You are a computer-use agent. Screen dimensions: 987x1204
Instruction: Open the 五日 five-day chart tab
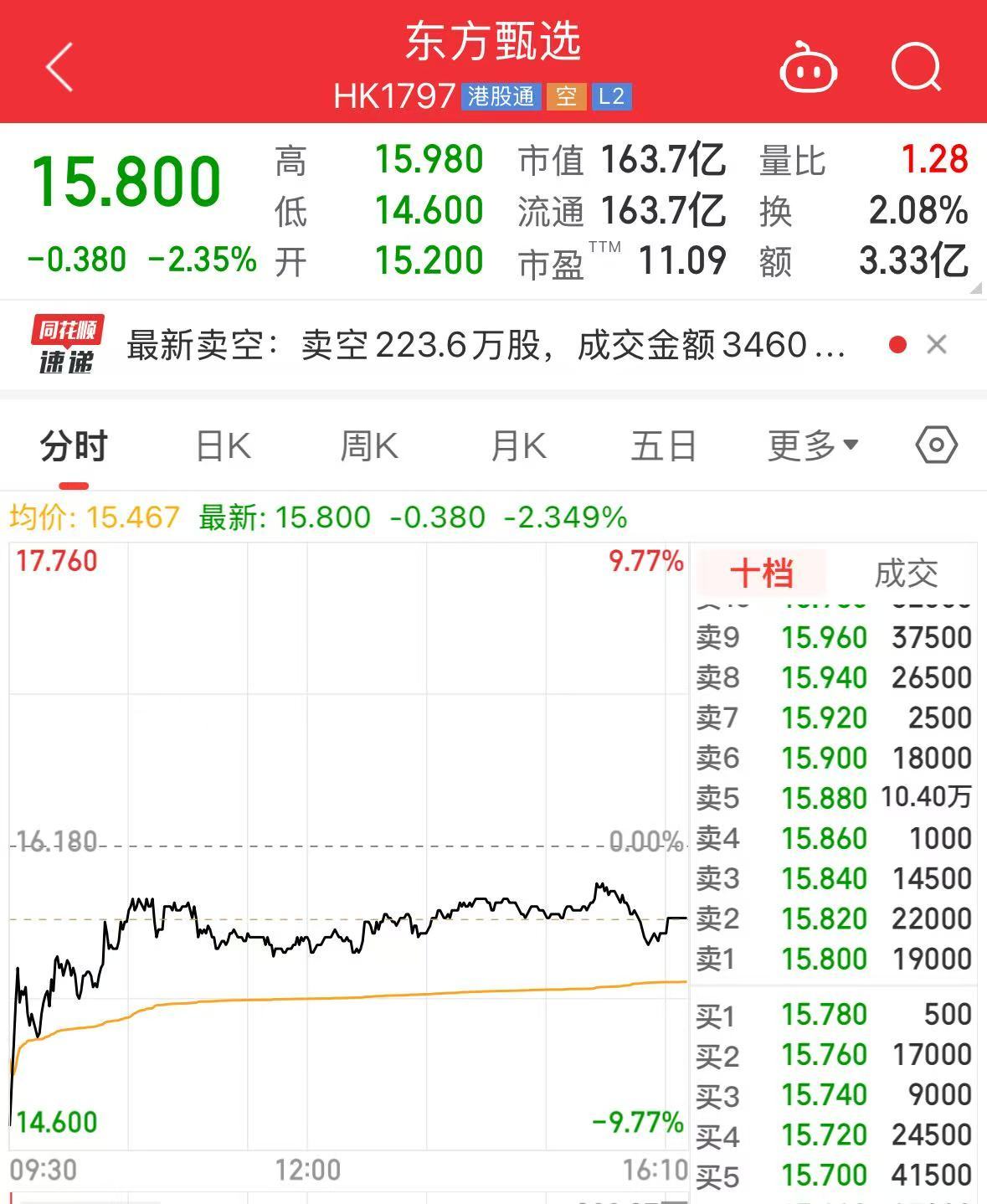[x=662, y=445]
